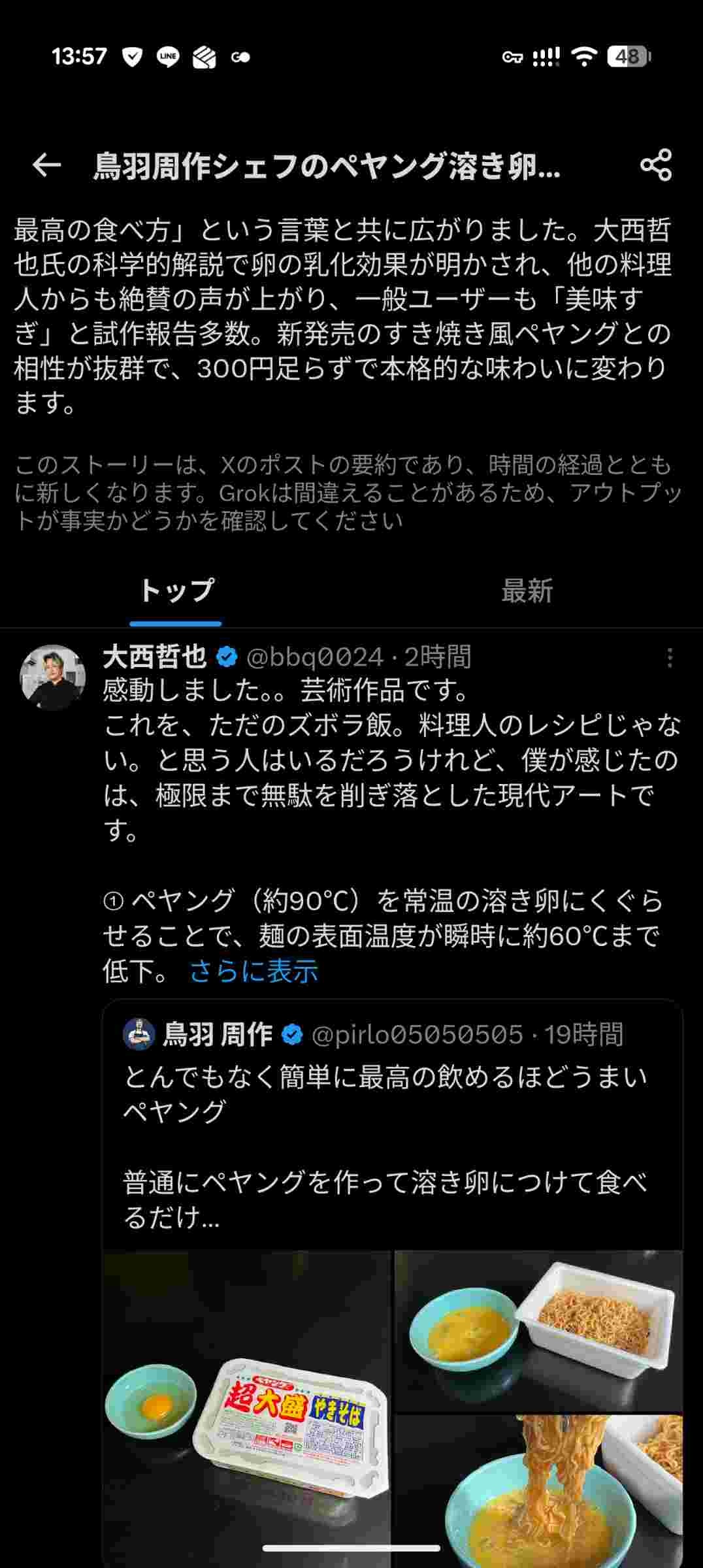Open 大西哲也's profile avatar
703x1568 pixels.
point(53,678)
